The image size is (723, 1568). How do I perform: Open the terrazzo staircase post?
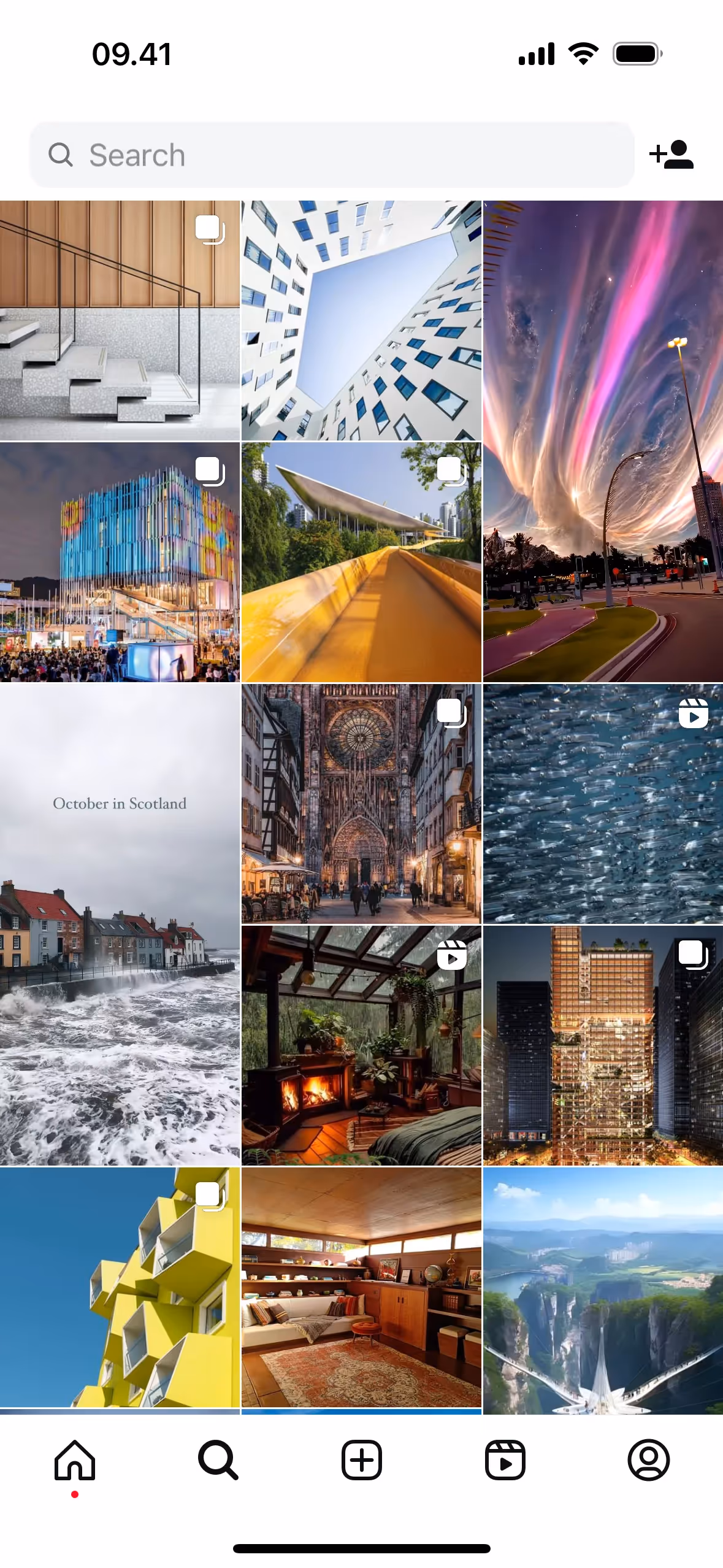click(120, 320)
